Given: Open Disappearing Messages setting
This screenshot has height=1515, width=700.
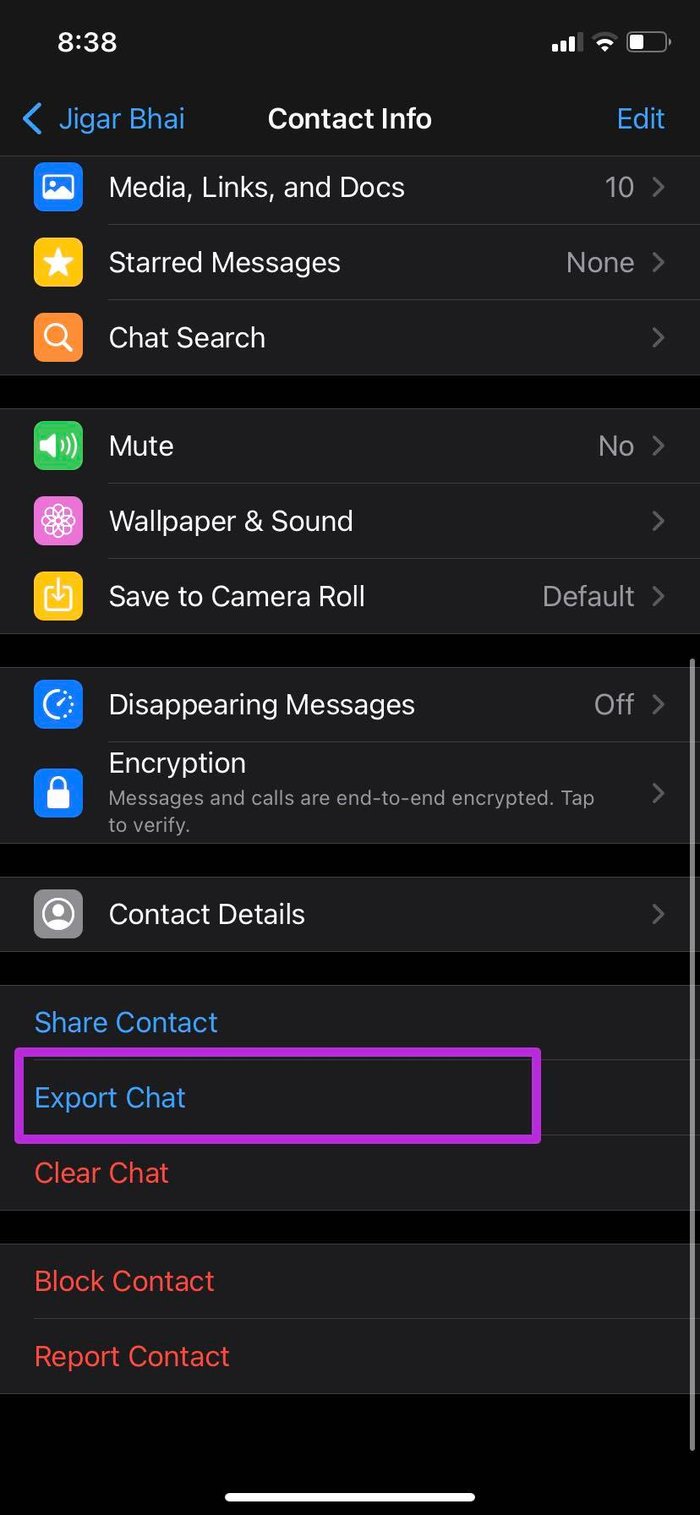Looking at the screenshot, I should pyautogui.click(x=350, y=704).
